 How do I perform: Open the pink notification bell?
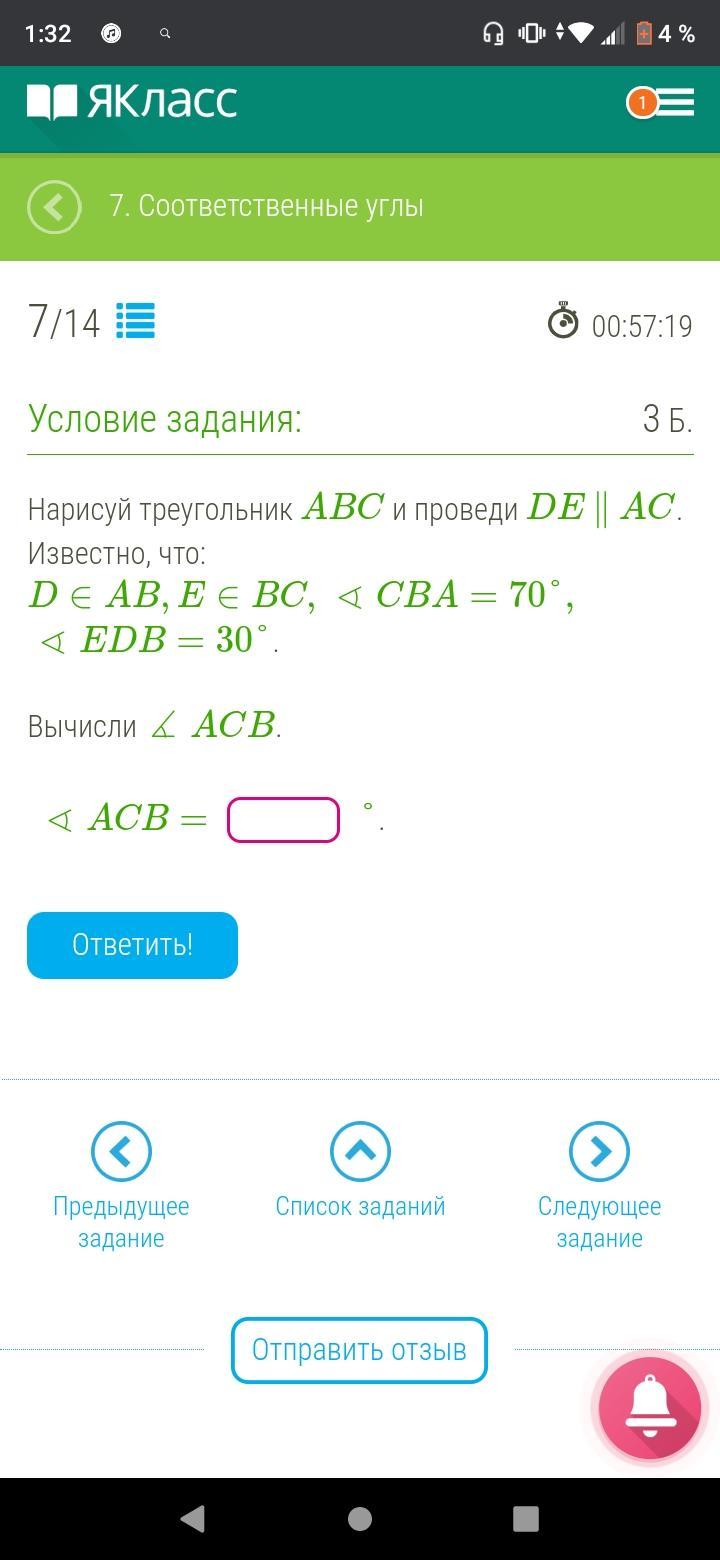(650, 1407)
